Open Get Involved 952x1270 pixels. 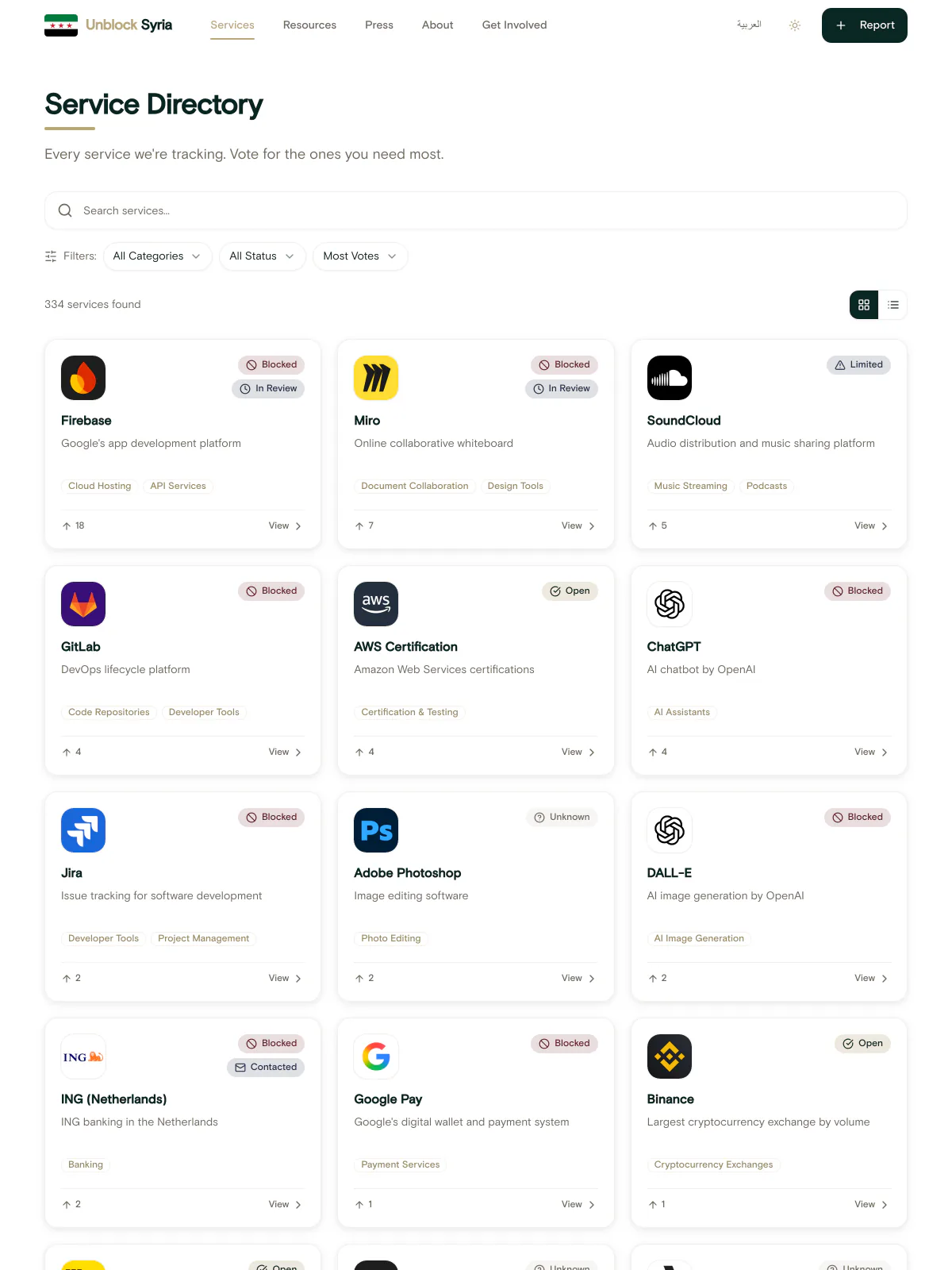(514, 25)
